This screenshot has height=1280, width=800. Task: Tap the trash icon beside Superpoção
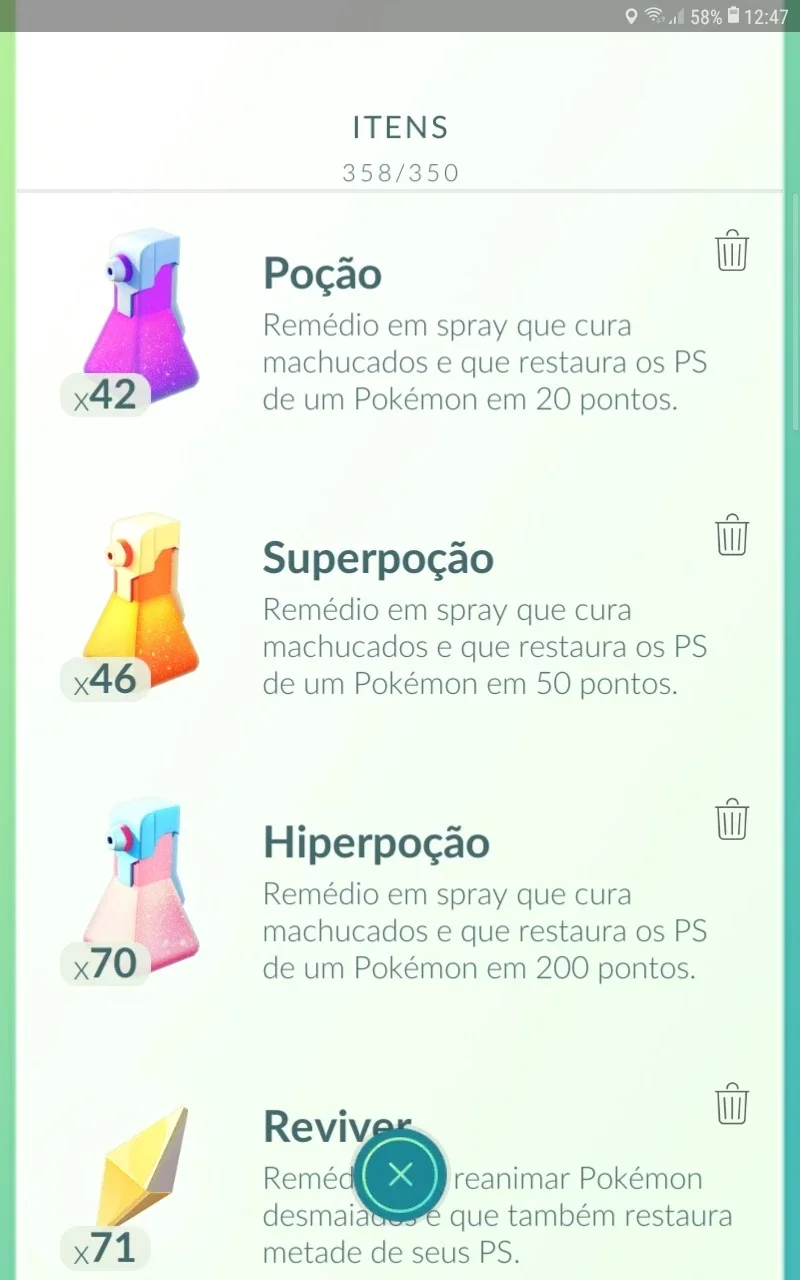[732, 535]
